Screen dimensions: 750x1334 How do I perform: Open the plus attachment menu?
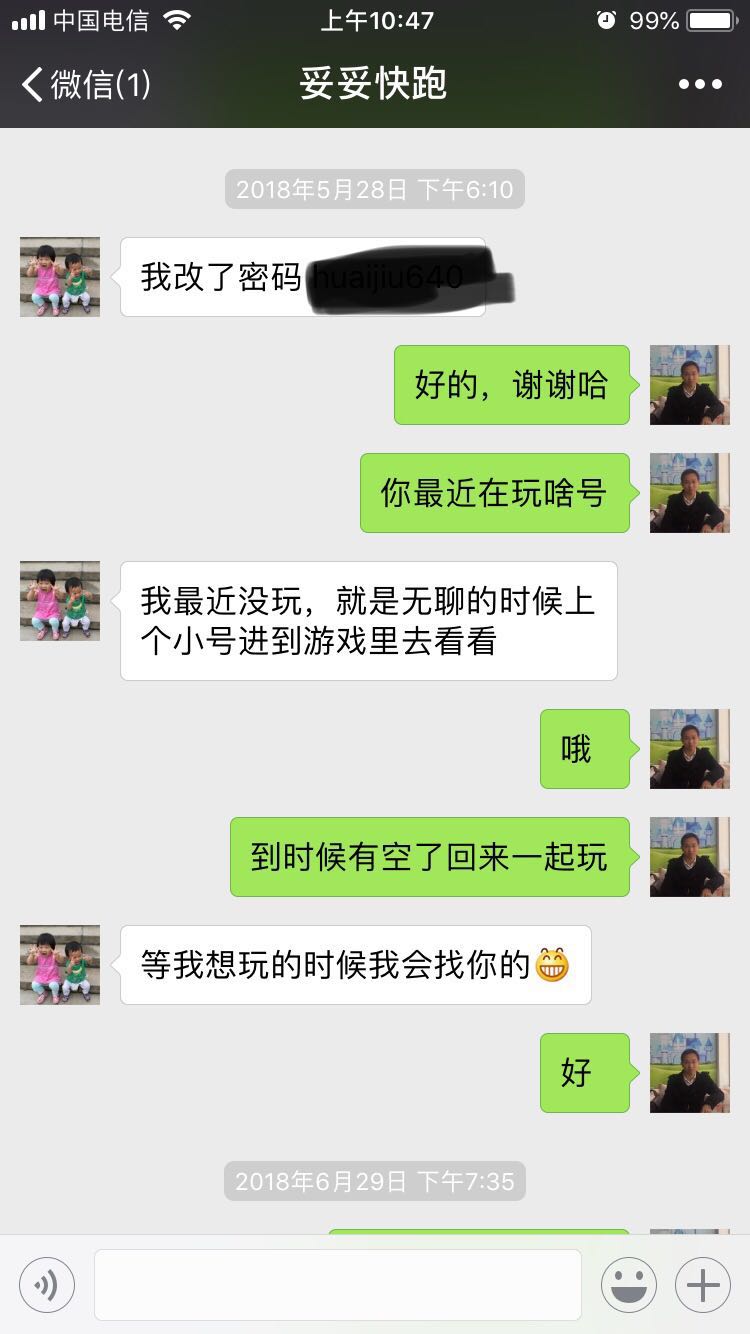point(703,1285)
